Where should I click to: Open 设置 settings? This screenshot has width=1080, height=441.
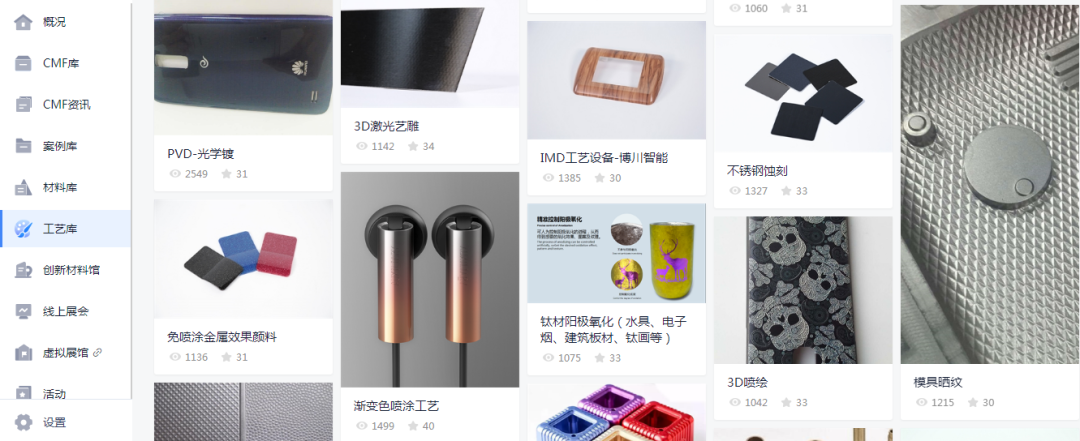(x=54, y=422)
